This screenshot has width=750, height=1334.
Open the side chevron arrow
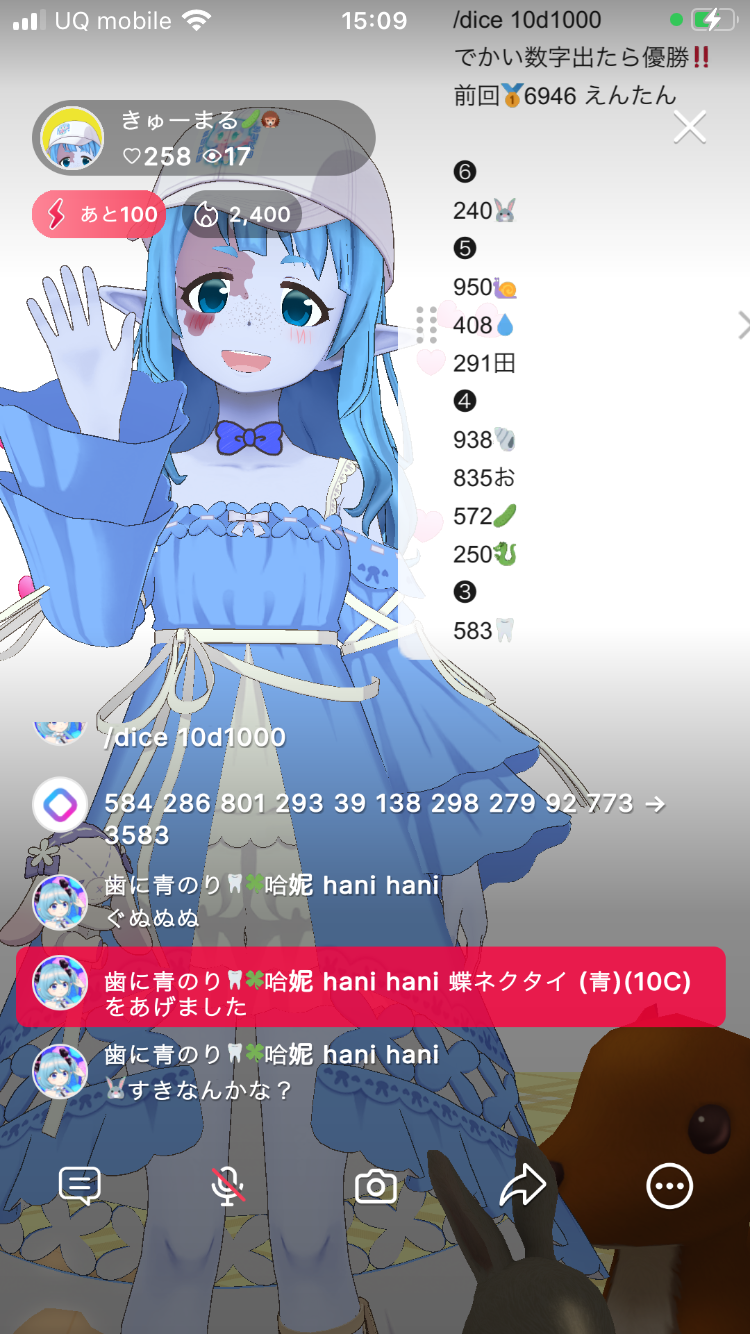pyautogui.click(x=742, y=325)
